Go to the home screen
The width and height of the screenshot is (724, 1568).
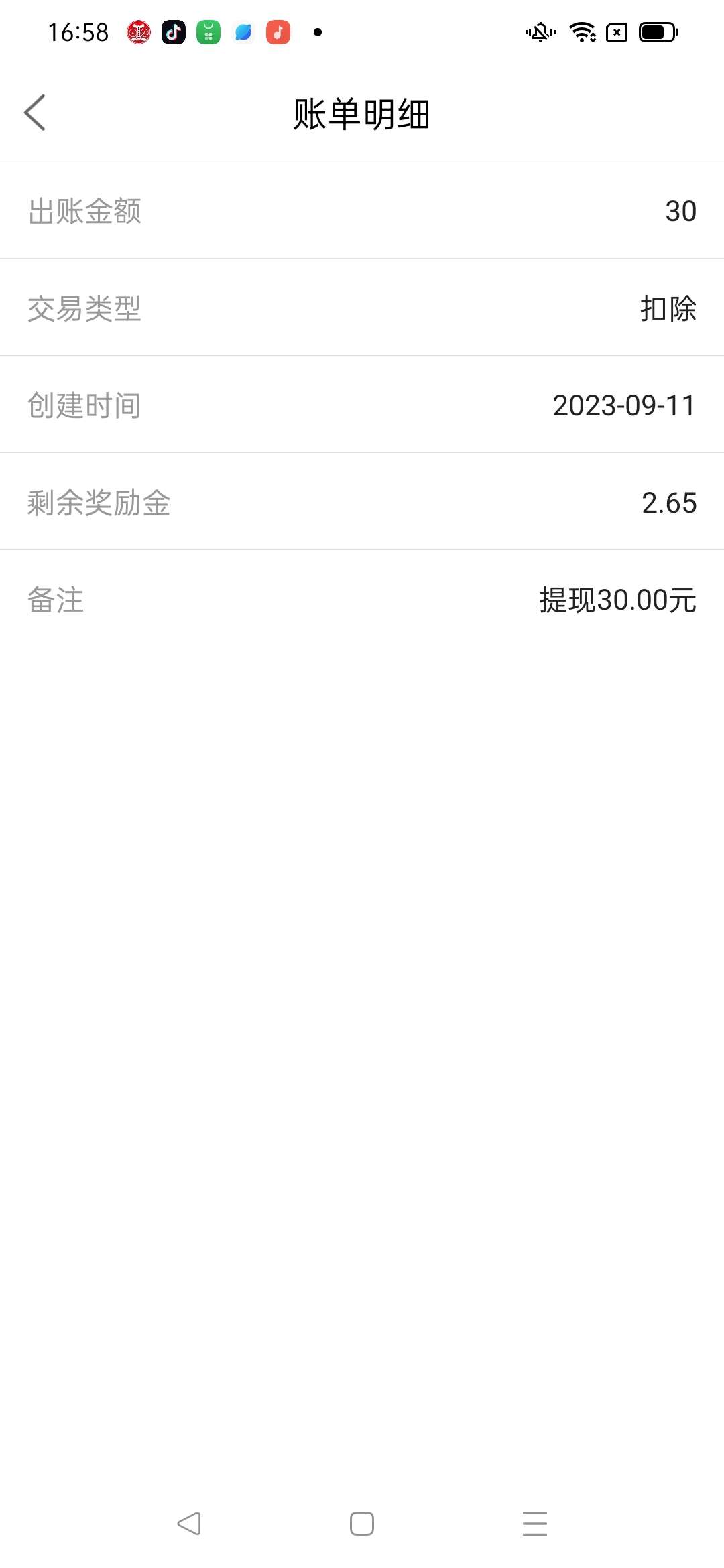(x=362, y=1524)
